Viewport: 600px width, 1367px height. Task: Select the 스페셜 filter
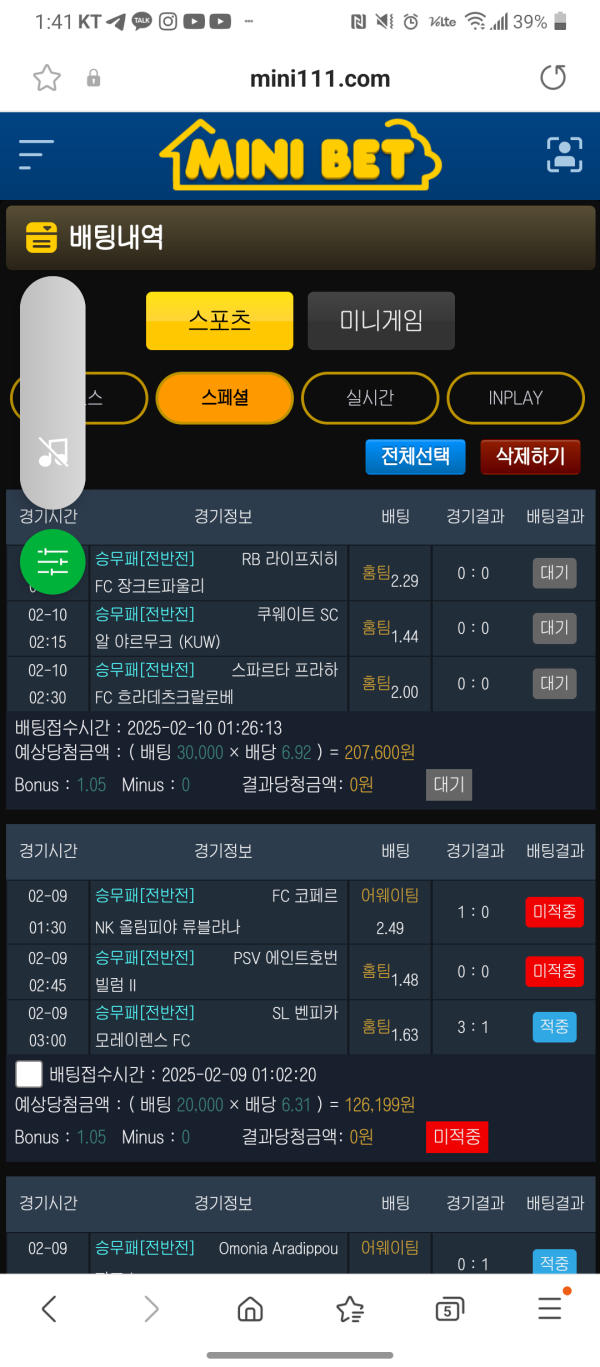(225, 398)
